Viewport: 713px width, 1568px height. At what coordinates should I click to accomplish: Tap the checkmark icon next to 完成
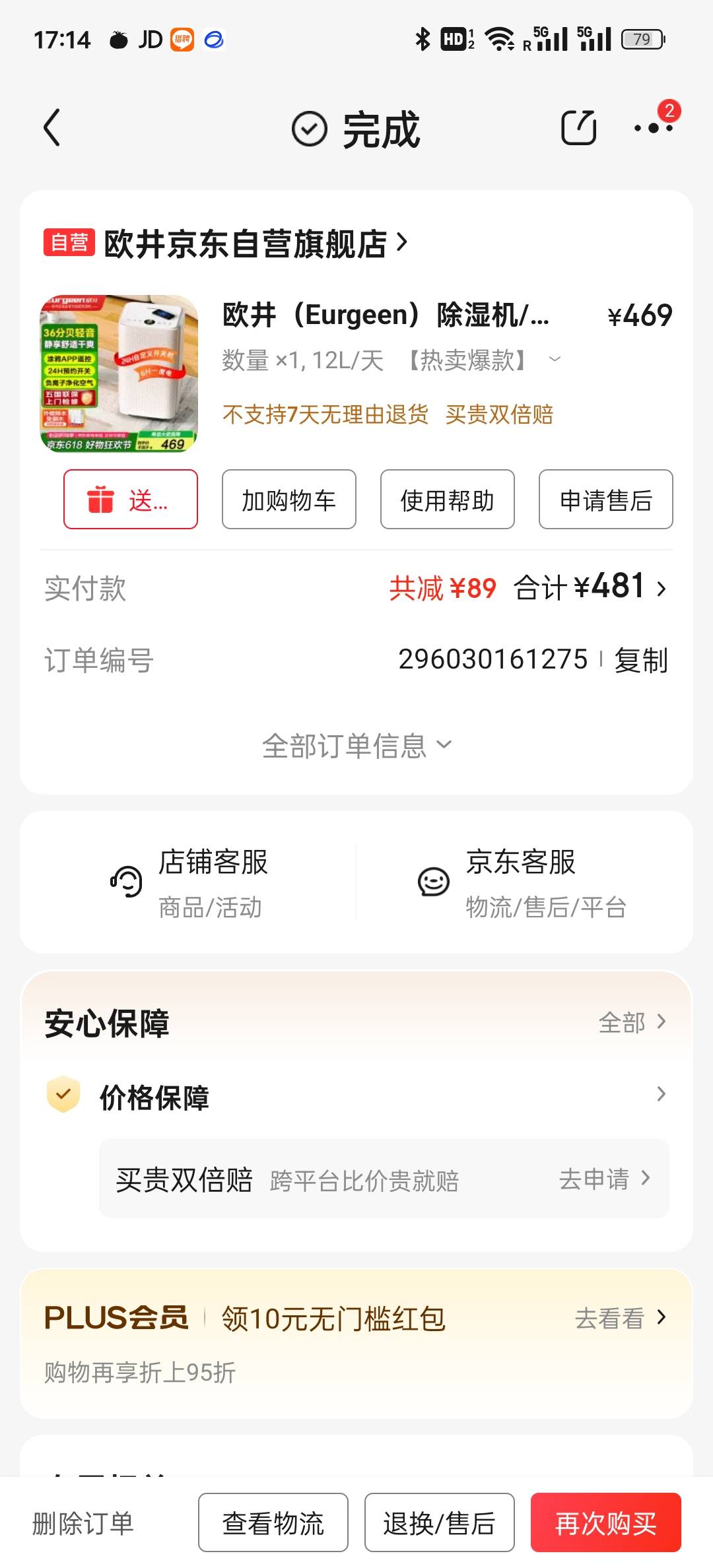click(x=309, y=128)
